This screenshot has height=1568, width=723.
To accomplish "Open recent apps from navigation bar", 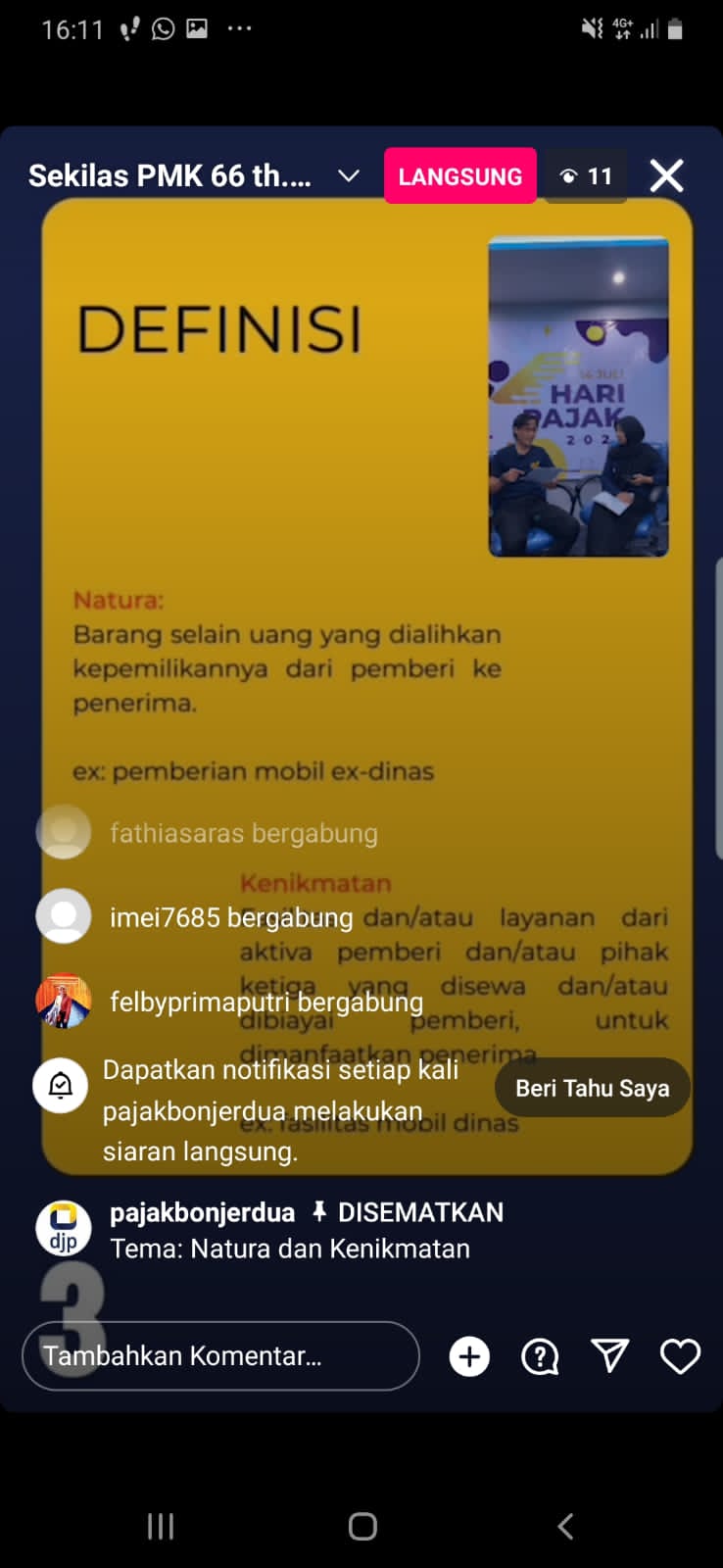I will [161, 1526].
